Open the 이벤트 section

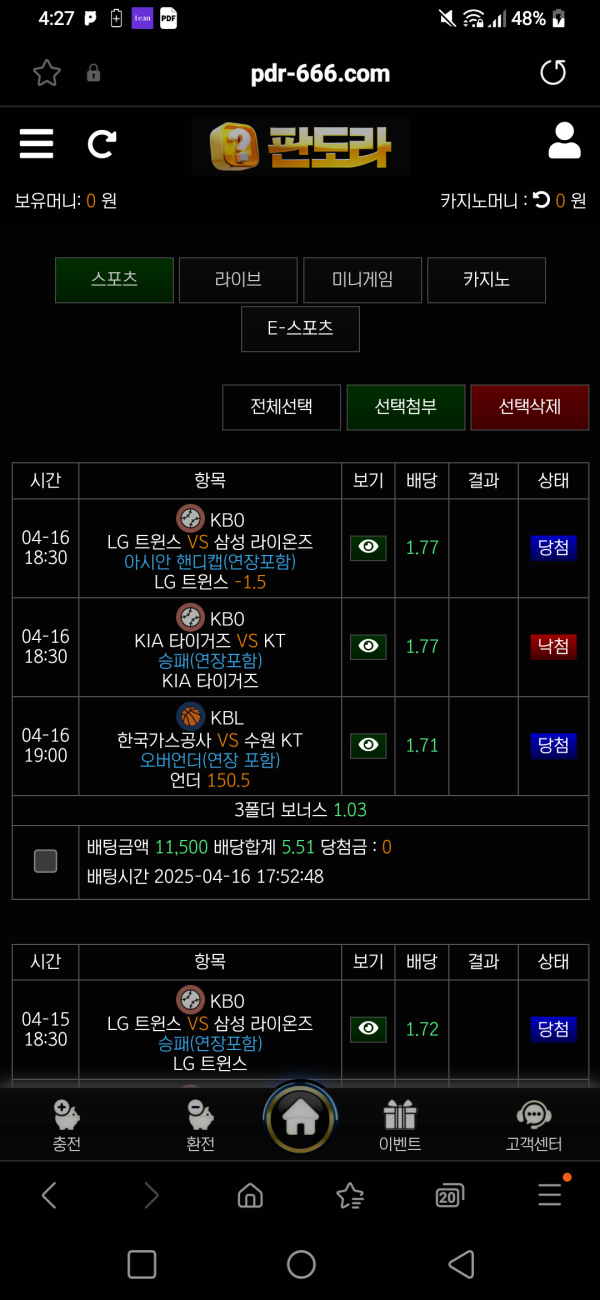(x=400, y=1126)
